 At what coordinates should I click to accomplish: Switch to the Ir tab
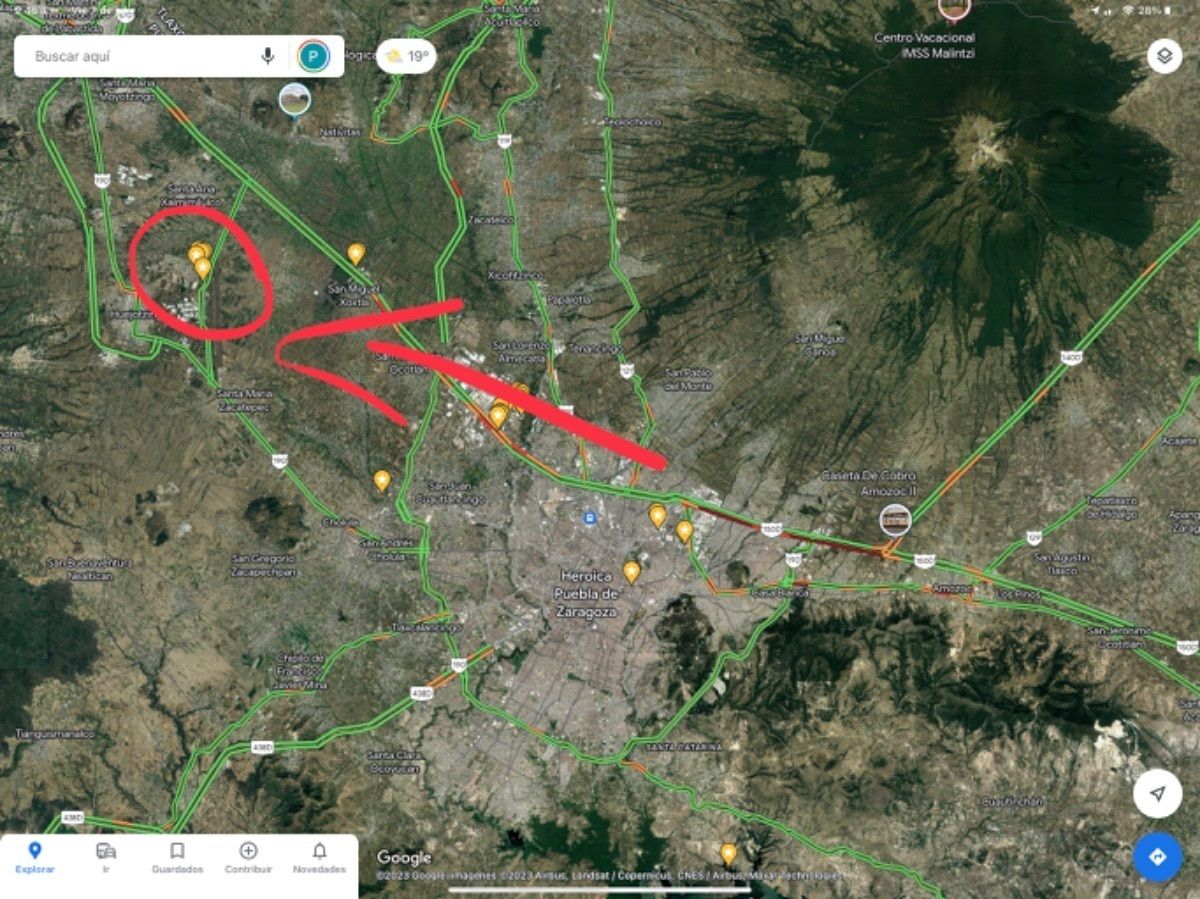pyautogui.click(x=106, y=857)
